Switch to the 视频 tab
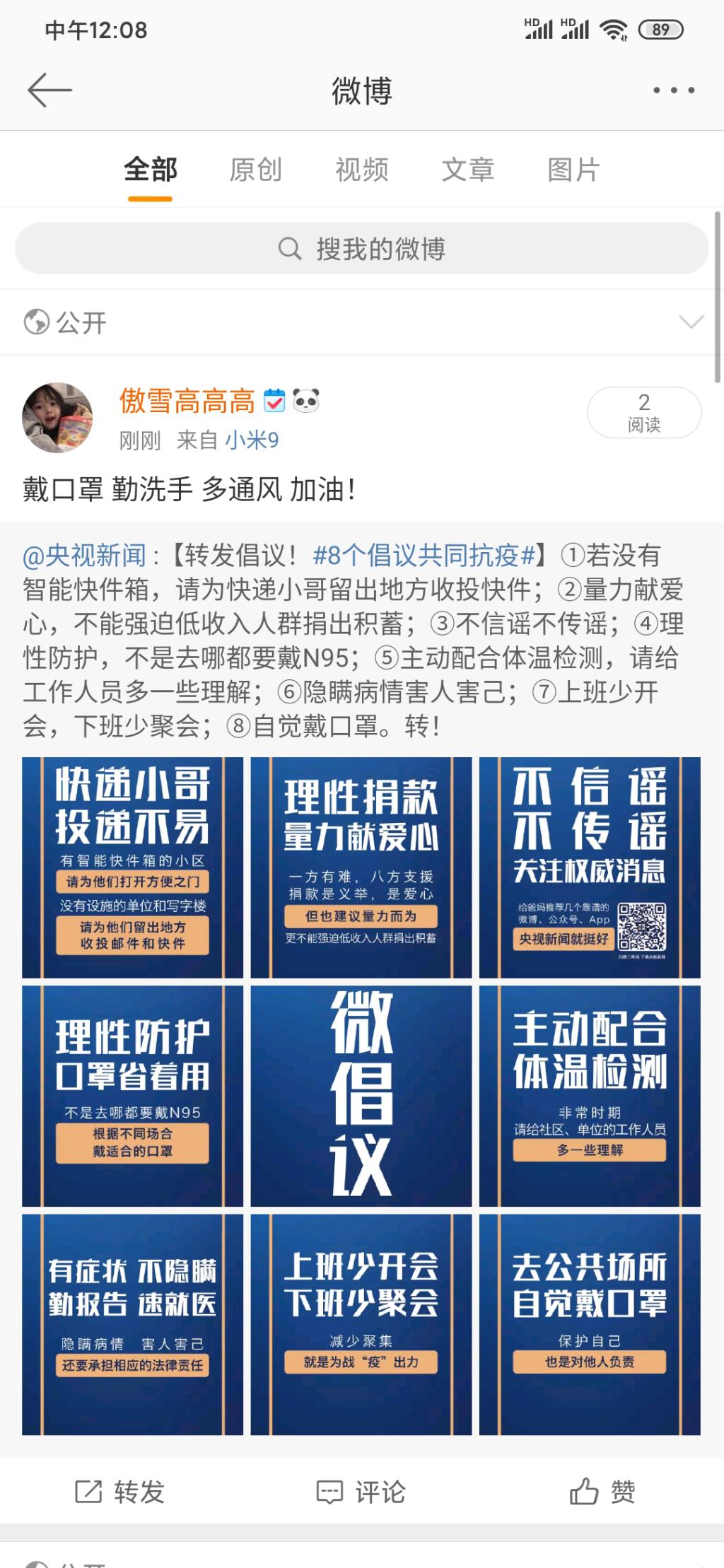This screenshot has width=724, height=1568. pyautogui.click(x=361, y=170)
